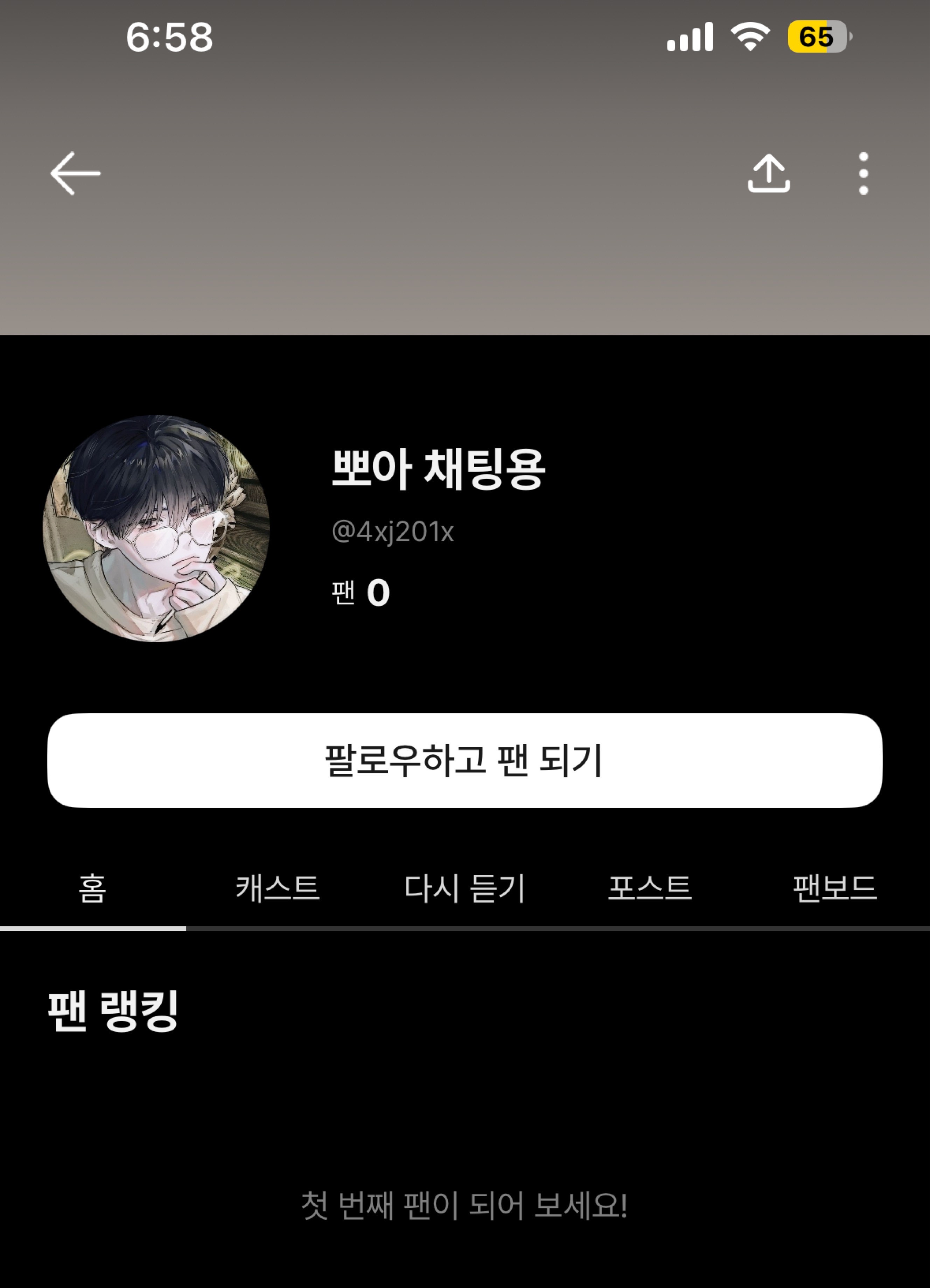Open the profile picture of 뽀아 채팅용
This screenshot has height=1288, width=930.
(x=156, y=529)
